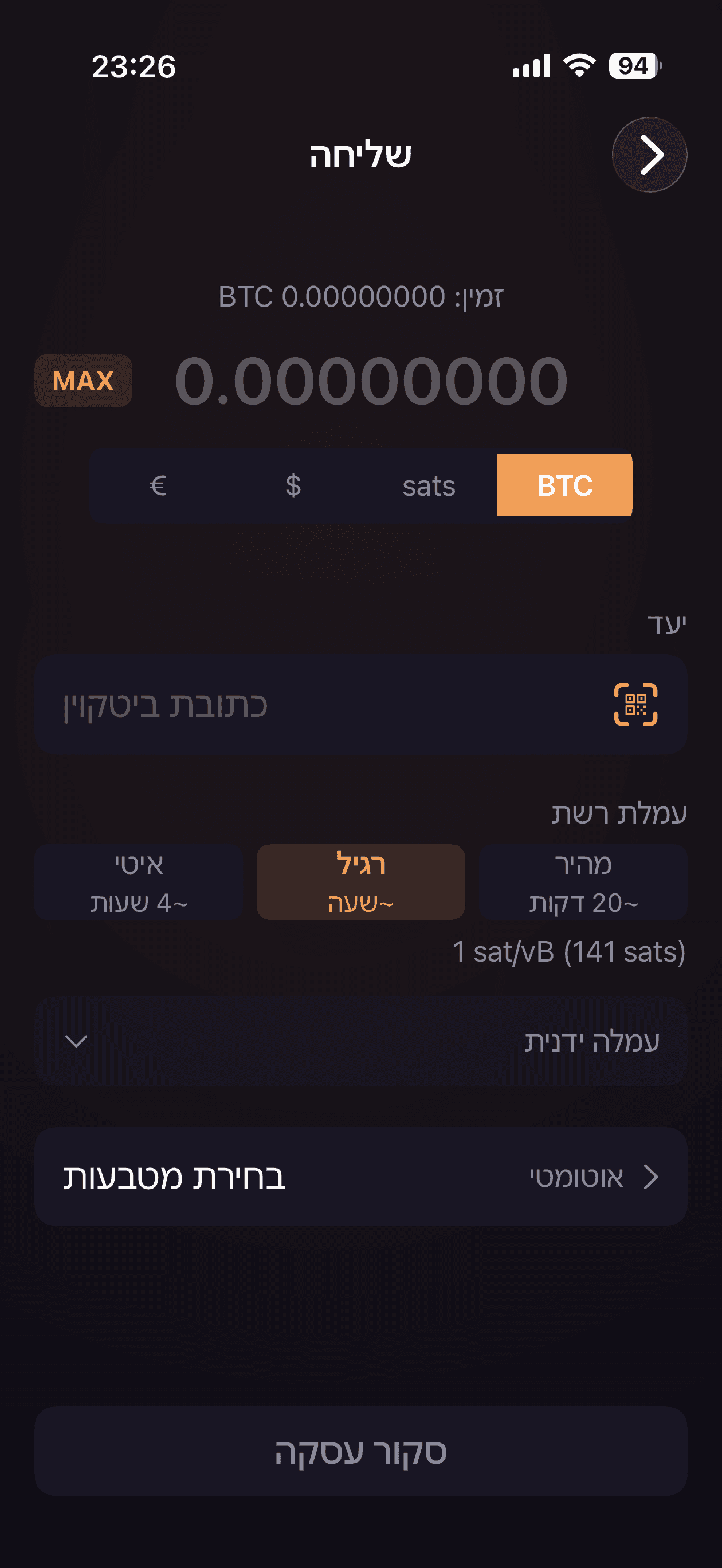Tap the clock showing 23:26
This screenshot has height=1568, width=722.
133,67
